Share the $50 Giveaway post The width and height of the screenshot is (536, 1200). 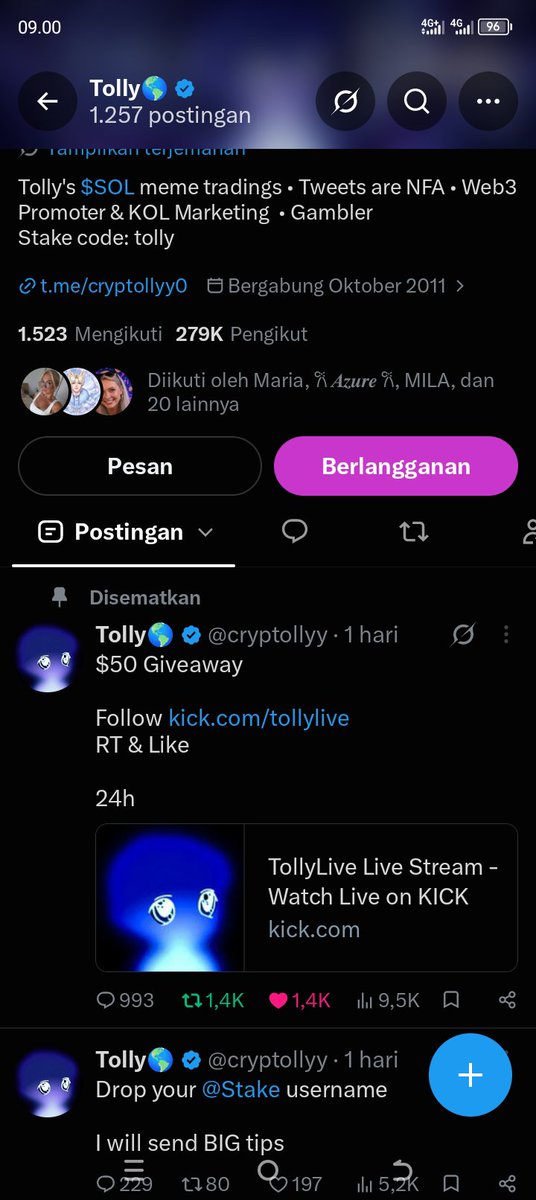(x=507, y=999)
